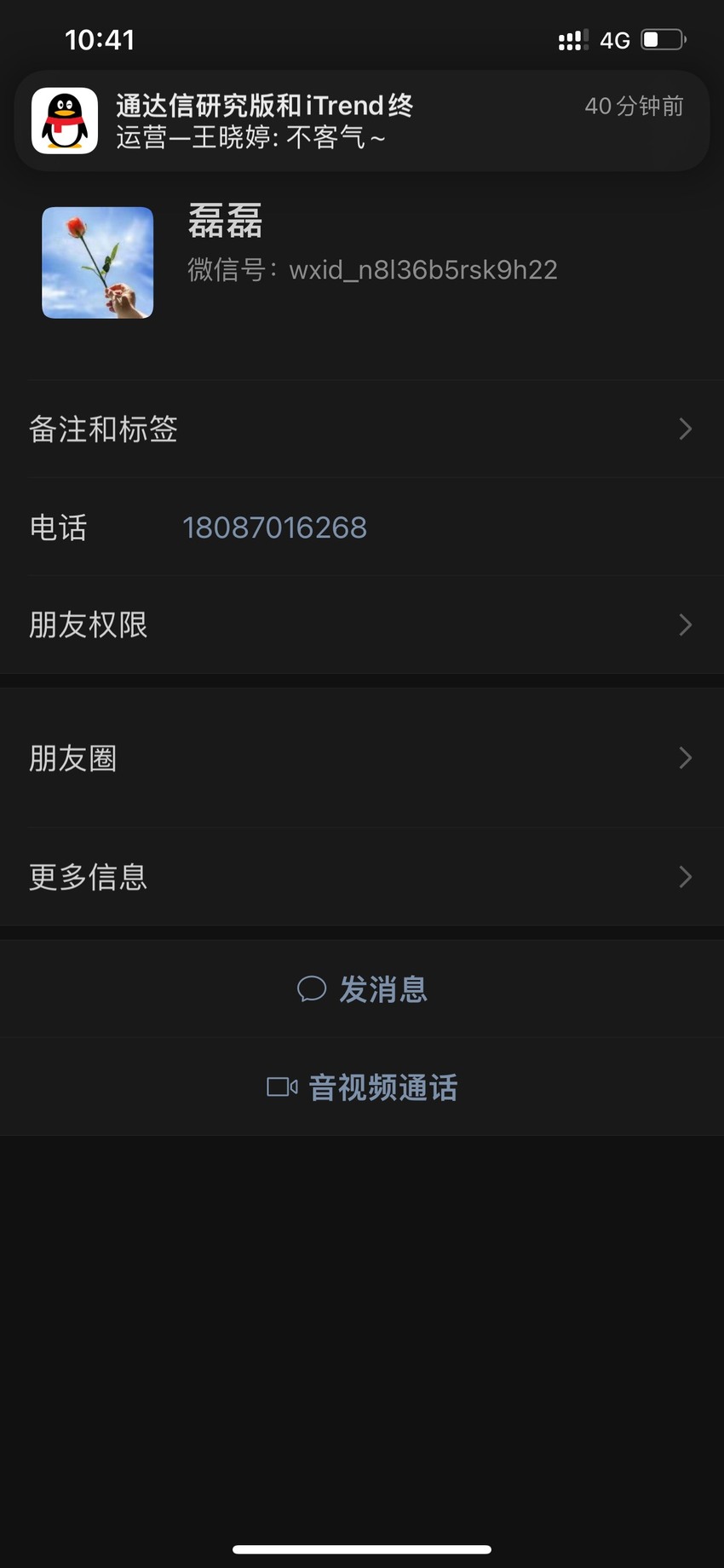
Task: View 朋友圈 of this contact
Action: click(x=362, y=758)
